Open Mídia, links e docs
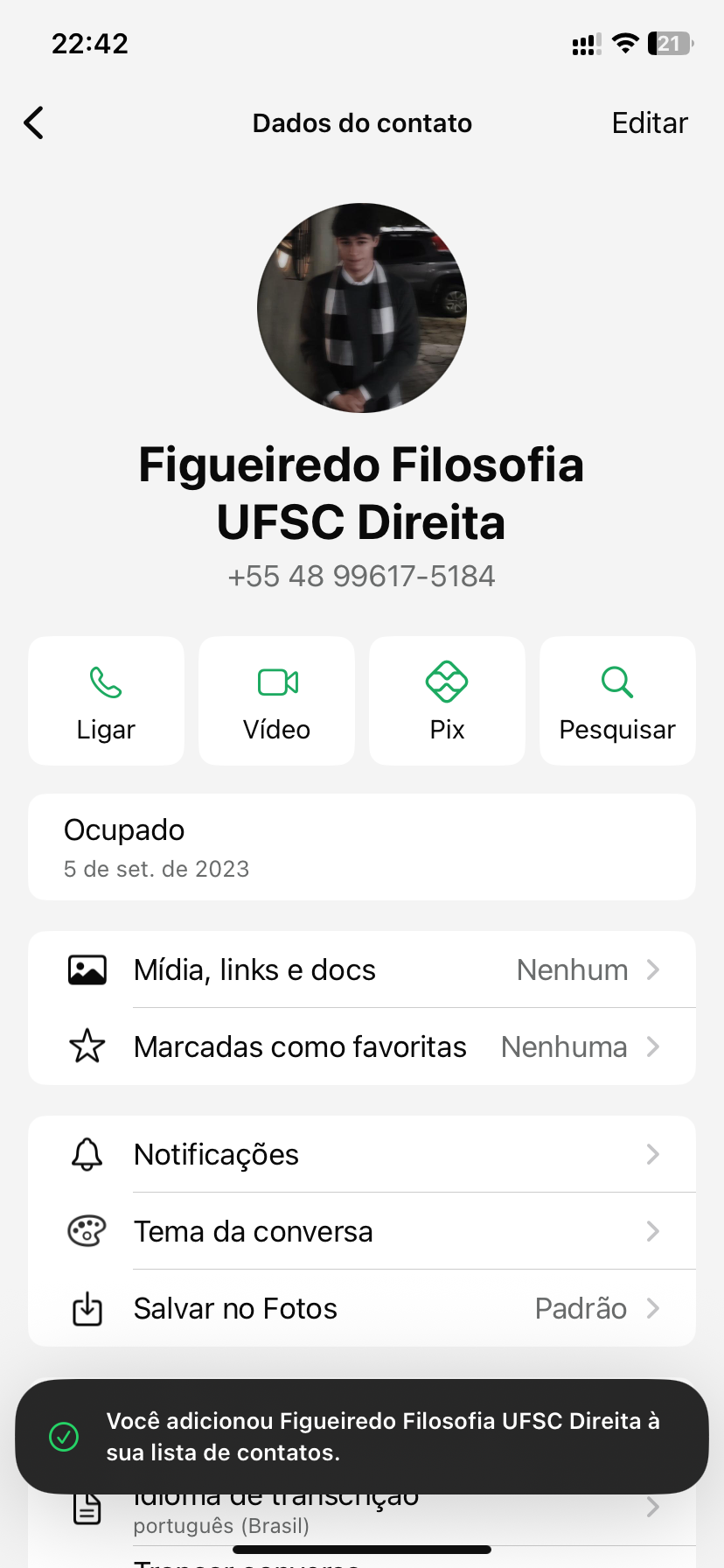 362,969
